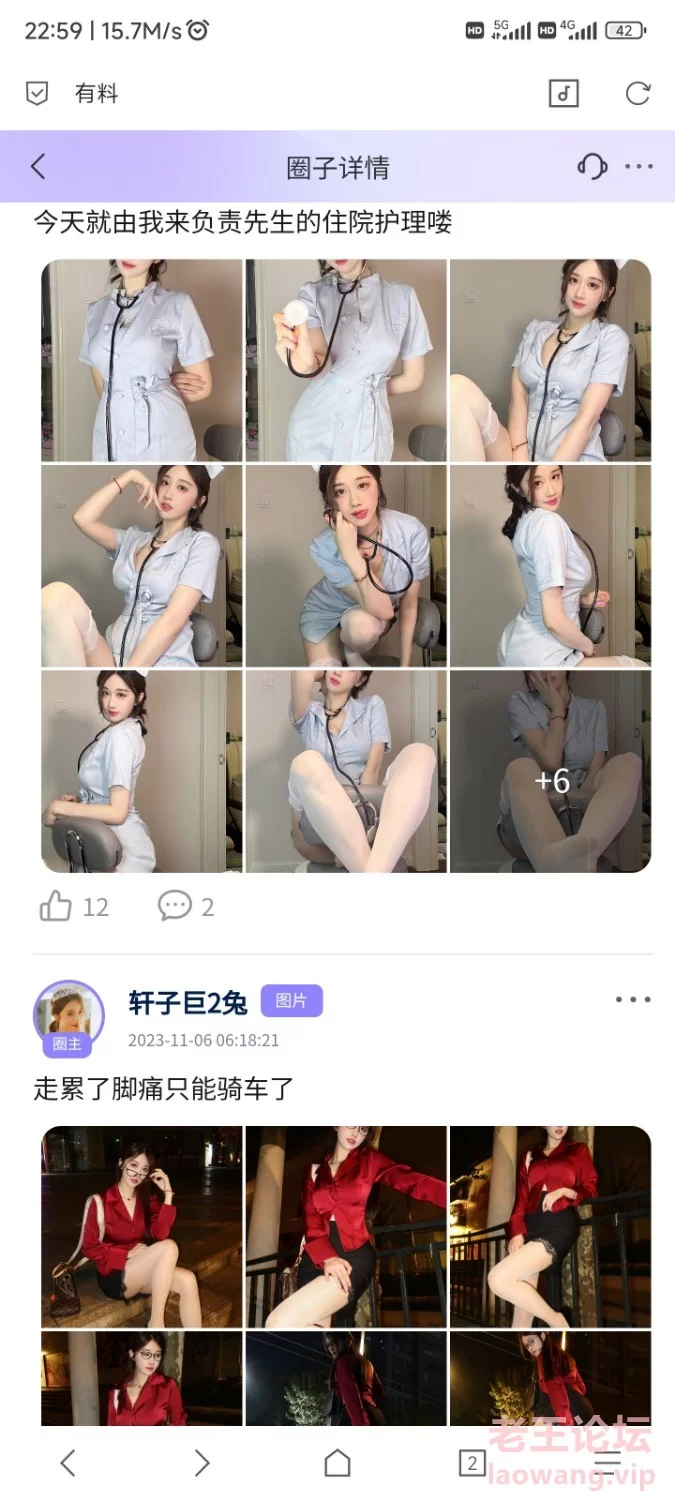Tap the 图片 tag beside 轩子巨2兔
This screenshot has width=675, height=1500.
click(x=291, y=1000)
